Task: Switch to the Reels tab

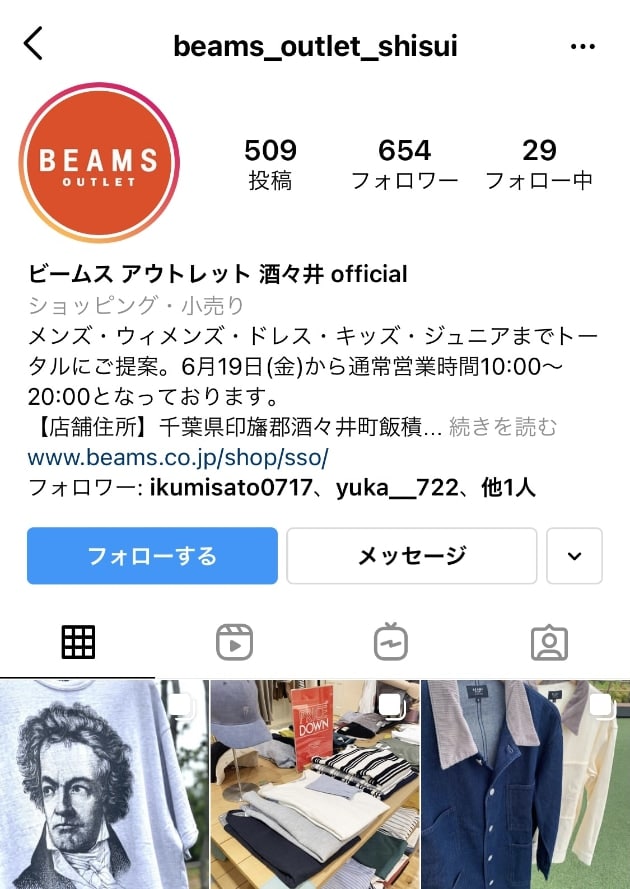Action: [234, 642]
